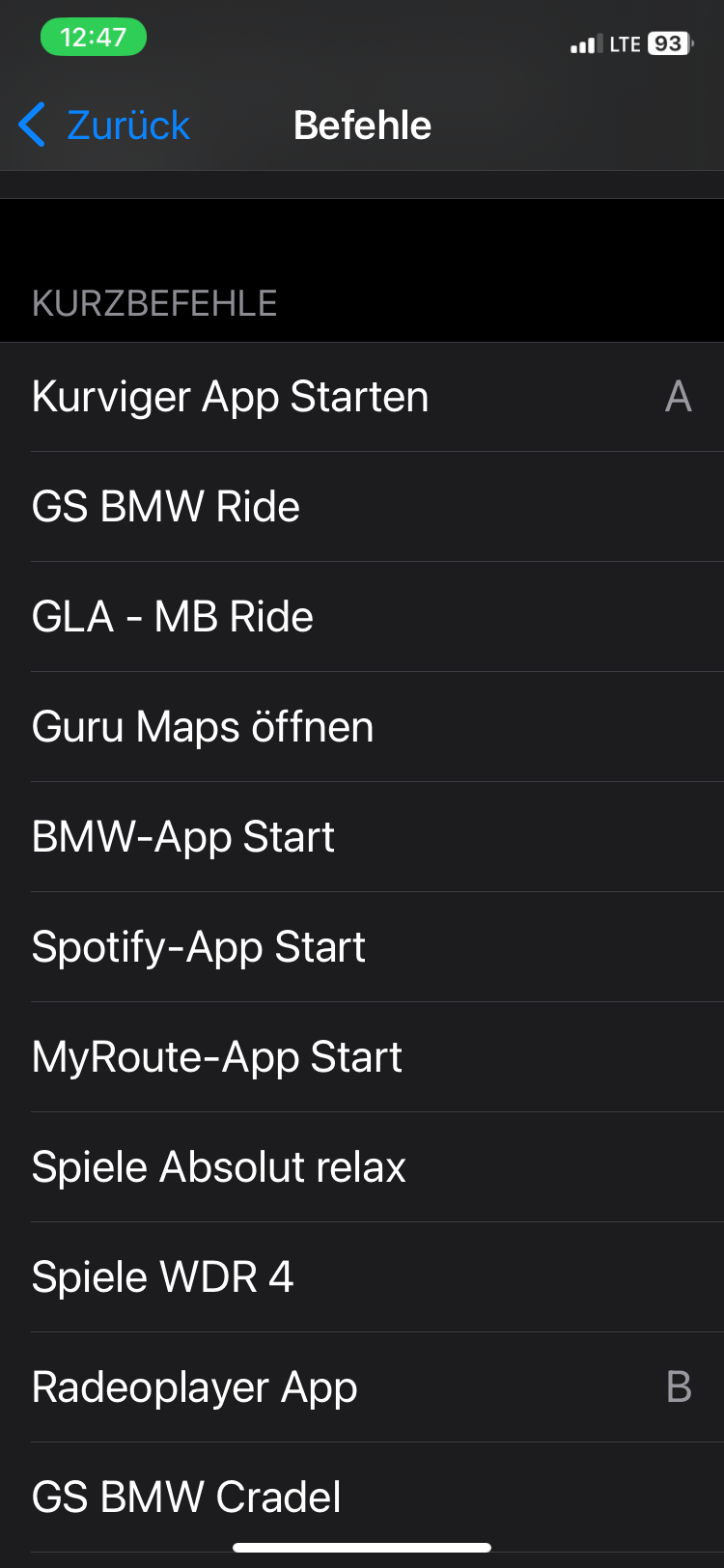Viewport: 724px width, 1568px height.
Task: Select the Radeoplayer App shortcut
Action: tap(362, 1387)
